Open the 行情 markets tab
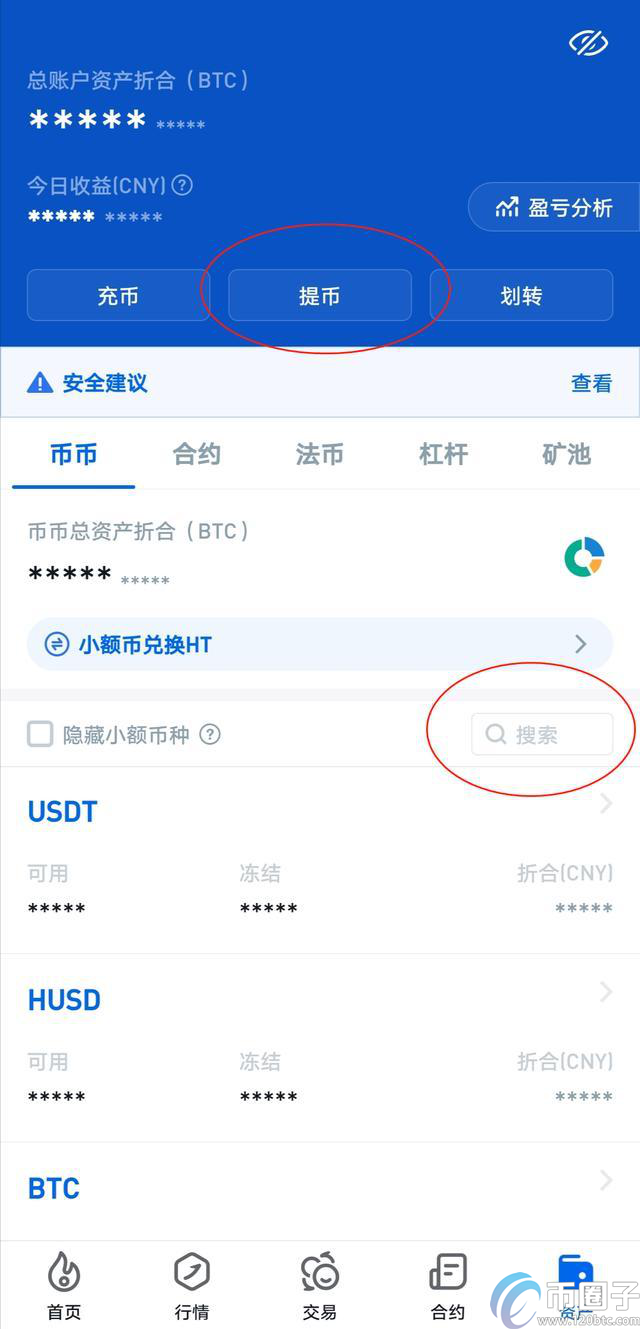640x1329 pixels. tap(192, 1287)
